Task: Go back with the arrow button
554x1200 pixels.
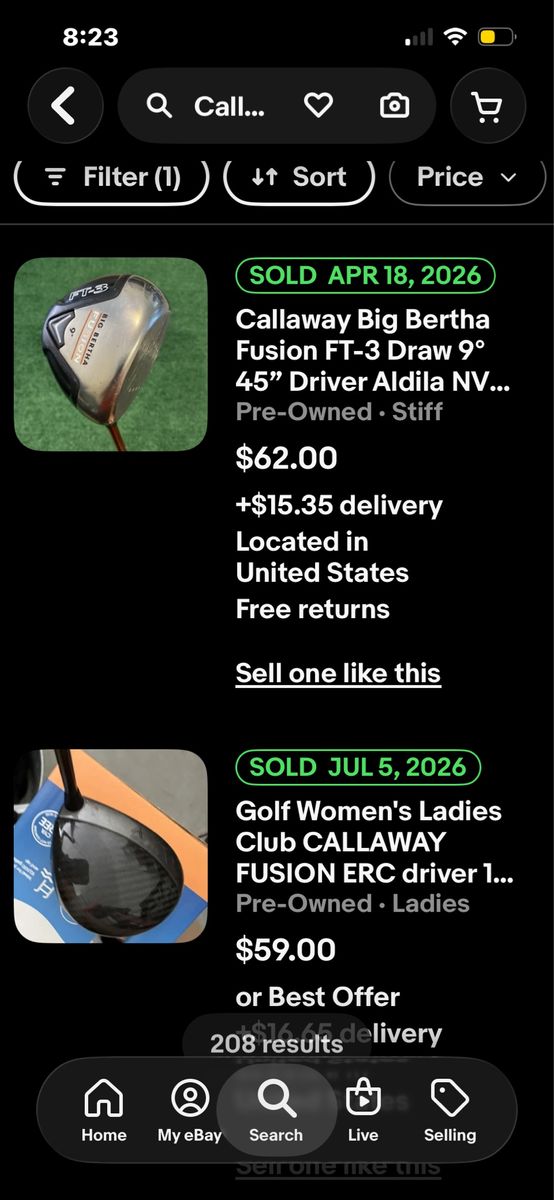Action: click(x=65, y=106)
